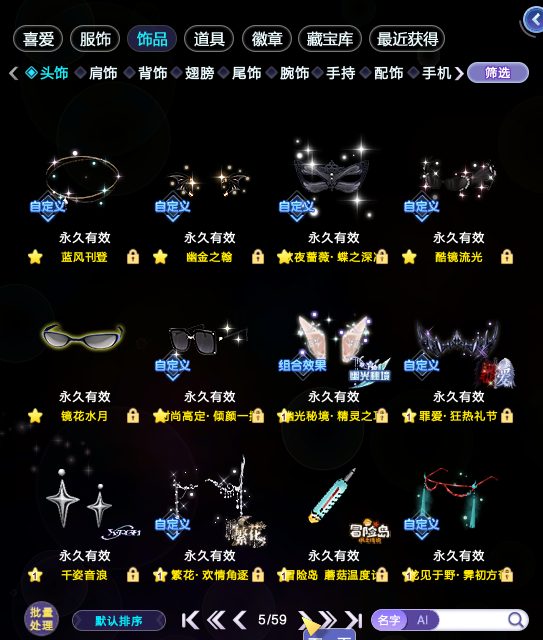Select the 徽章 tab
This screenshot has width=543, height=640.
(267, 39)
